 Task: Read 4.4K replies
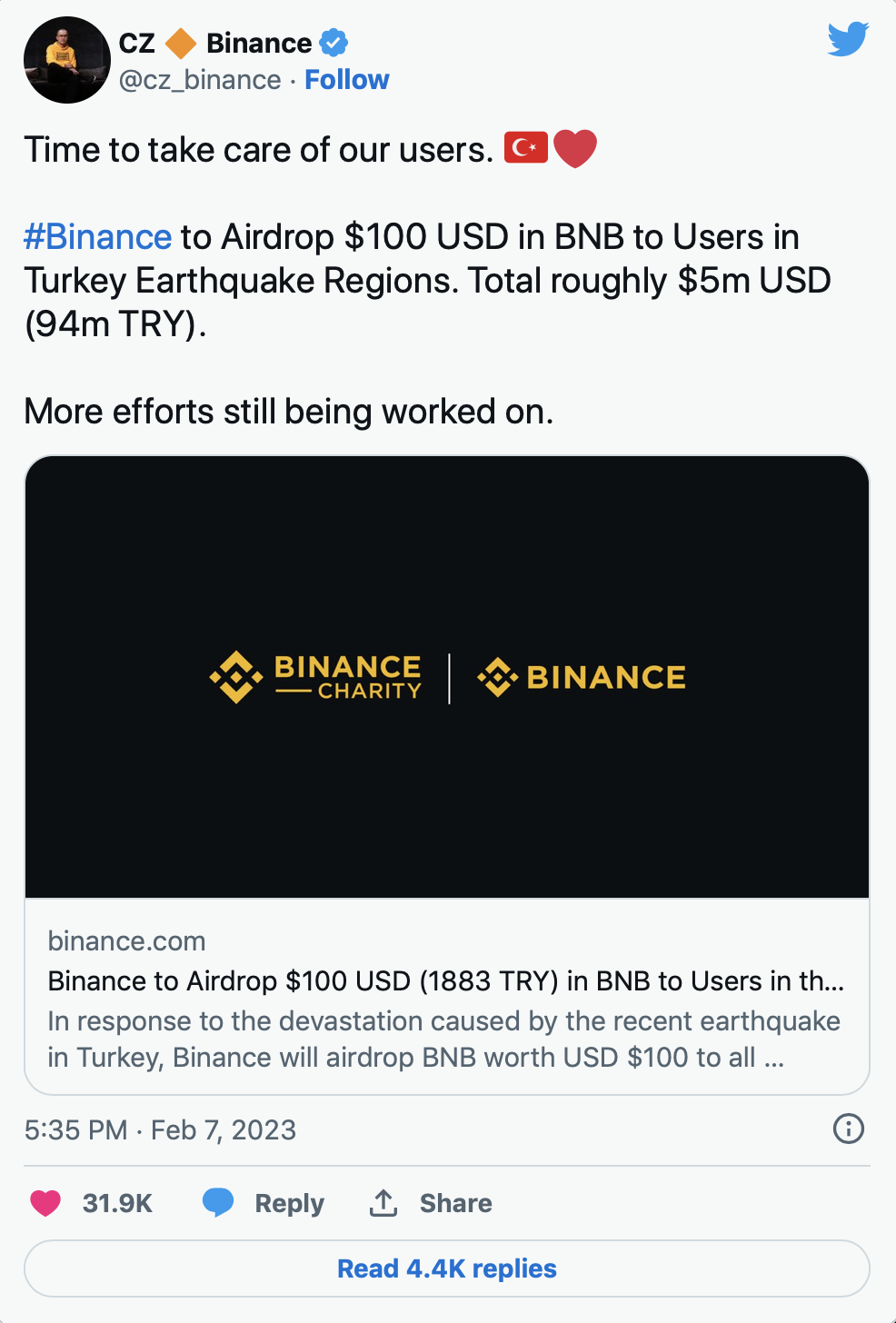447,1268
